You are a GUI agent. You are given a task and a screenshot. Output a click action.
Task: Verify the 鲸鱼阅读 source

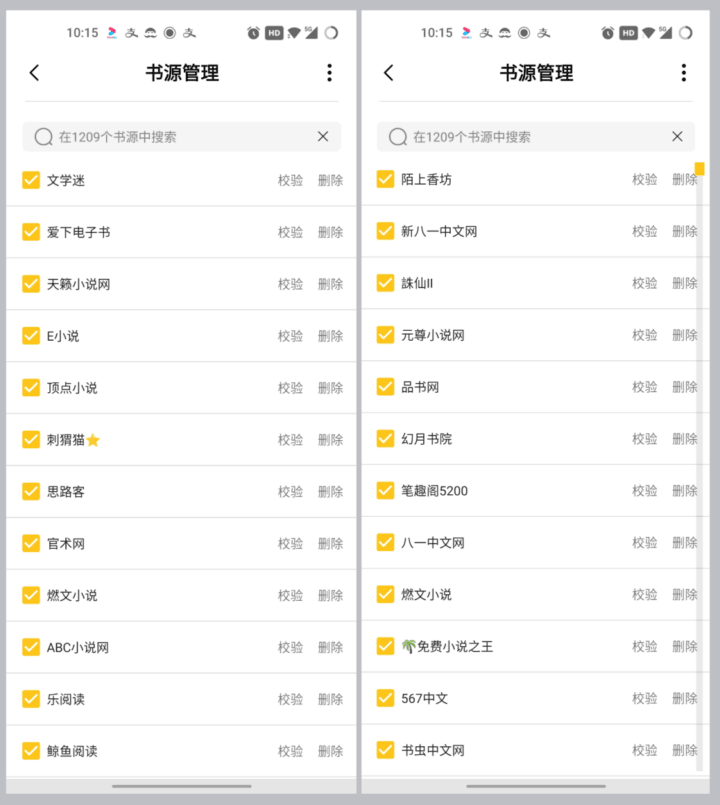pyautogui.click(x=290, y=751)
